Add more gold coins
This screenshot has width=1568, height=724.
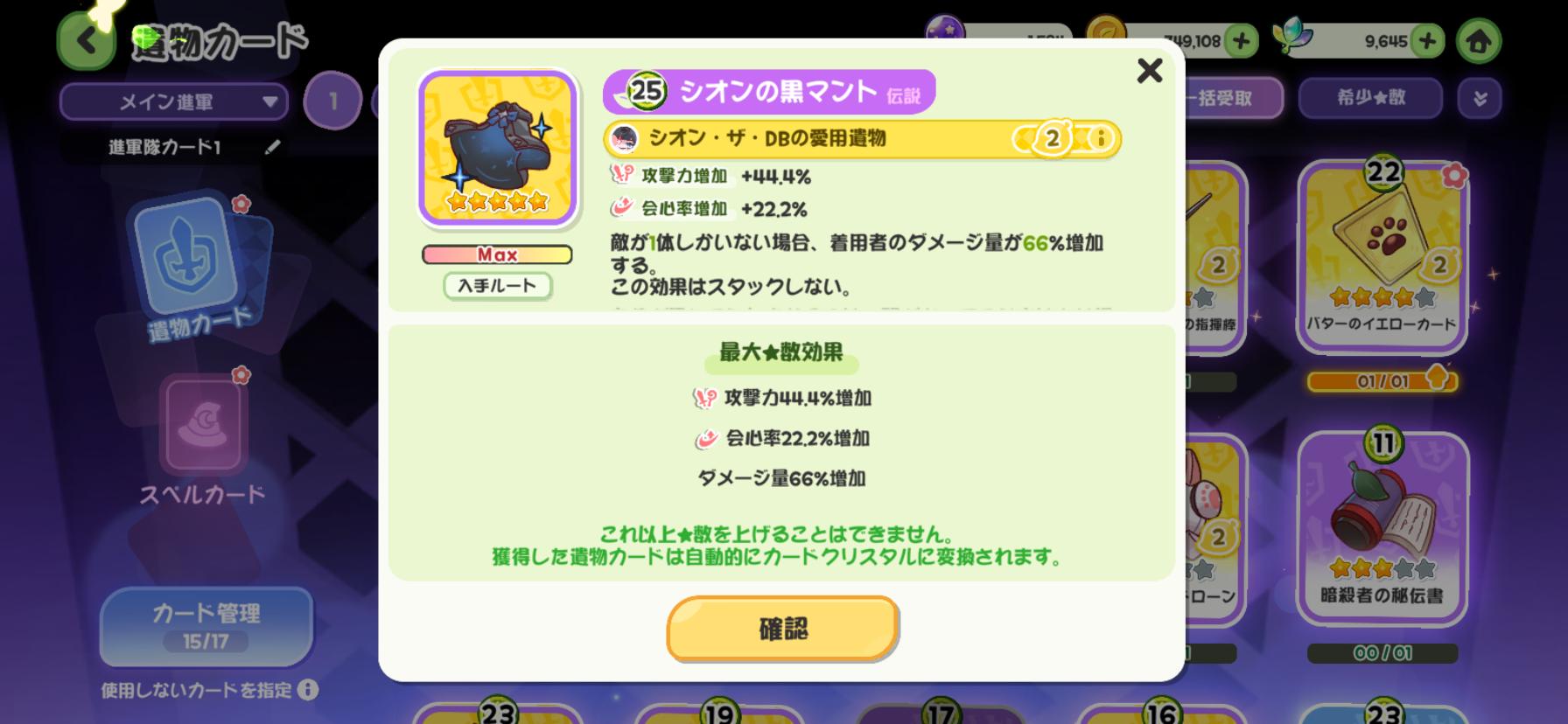[1241, 40]
